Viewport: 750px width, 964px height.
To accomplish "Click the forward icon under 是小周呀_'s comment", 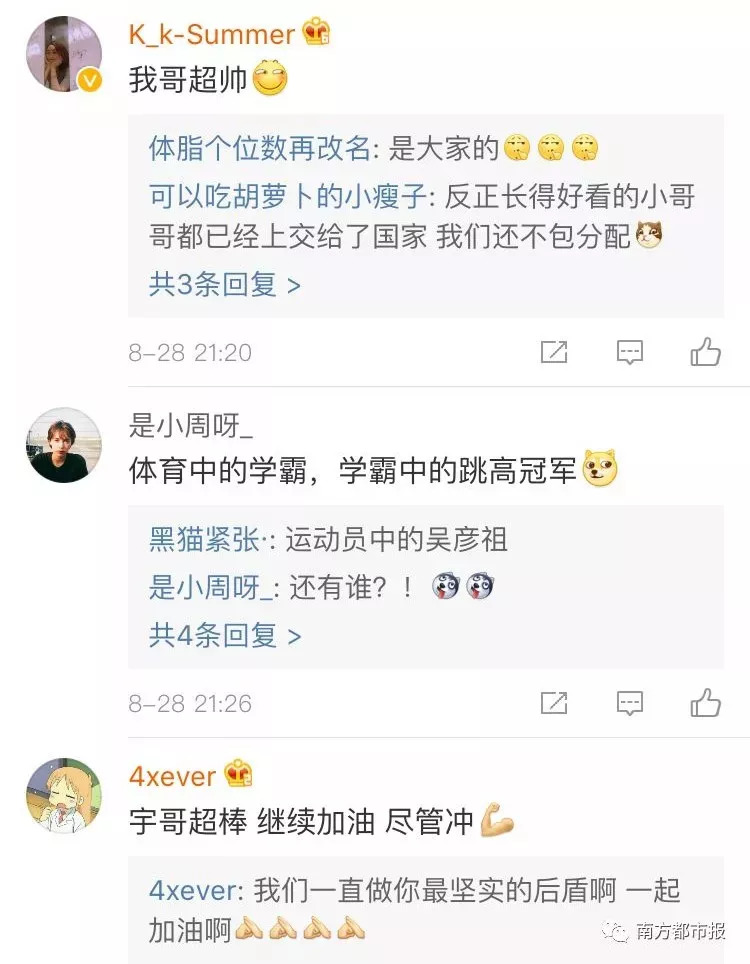I will point(553,704).
